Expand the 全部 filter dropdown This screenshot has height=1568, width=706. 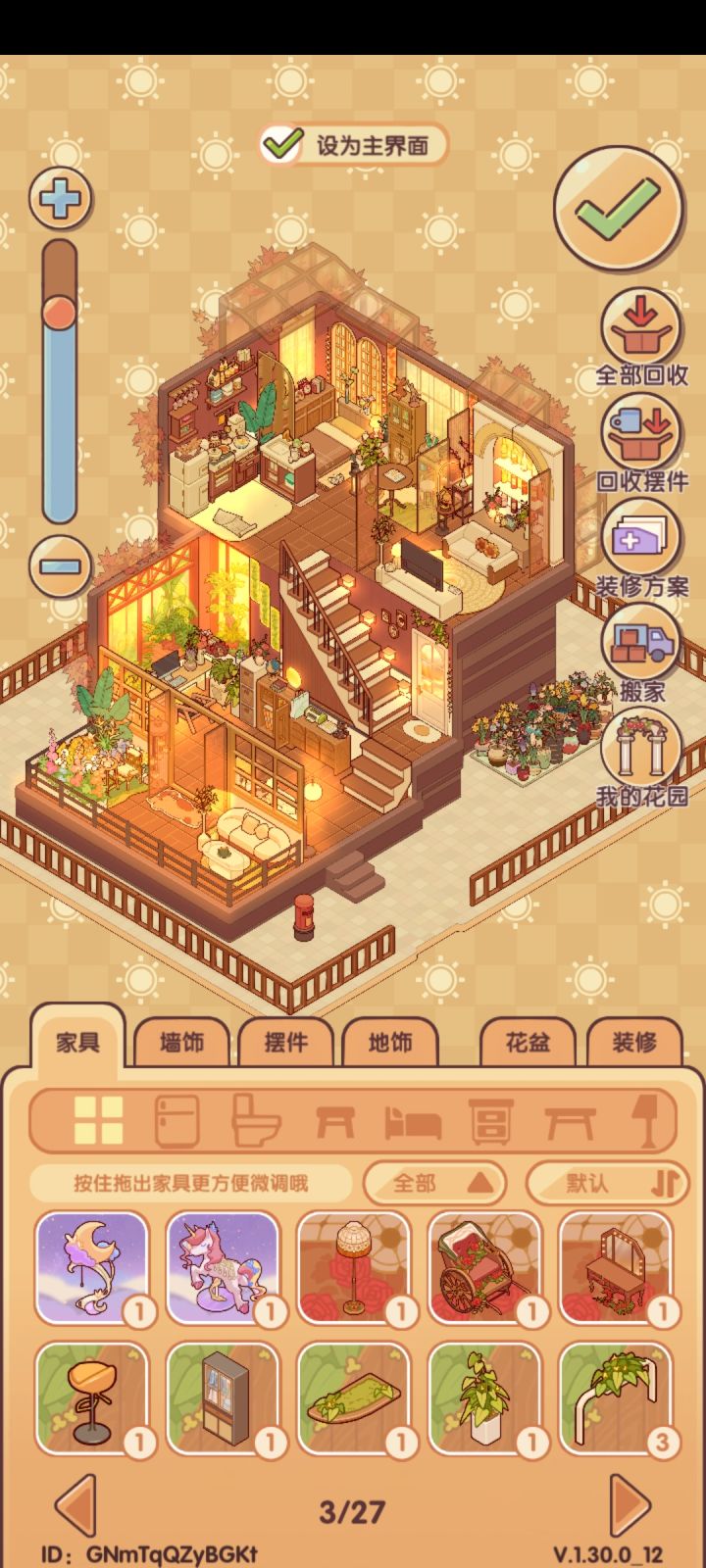(x=434, y=1183)
